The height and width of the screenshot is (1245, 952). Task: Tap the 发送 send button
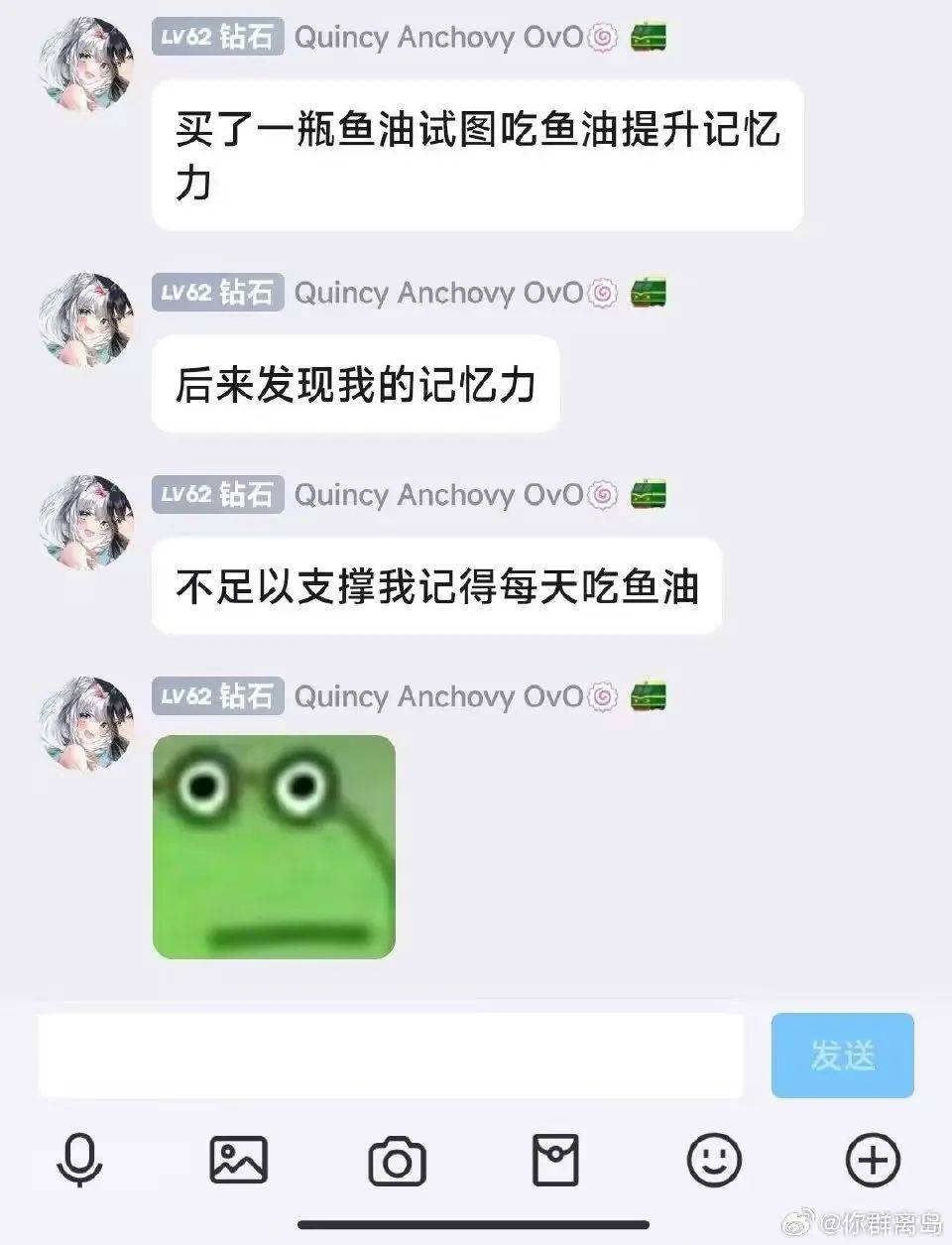point(842,1055)
